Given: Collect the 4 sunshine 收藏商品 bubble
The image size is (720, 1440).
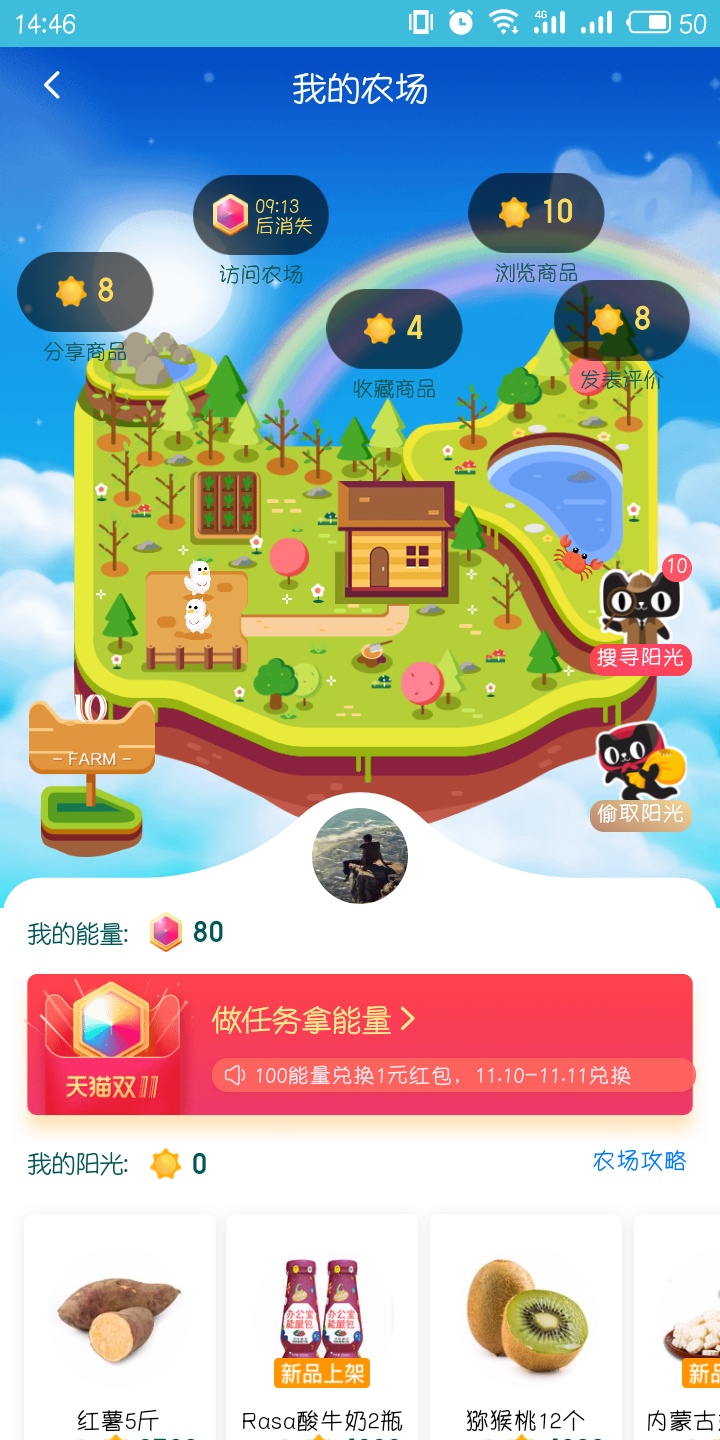Looking at the screenshot, I should [394, 328].
